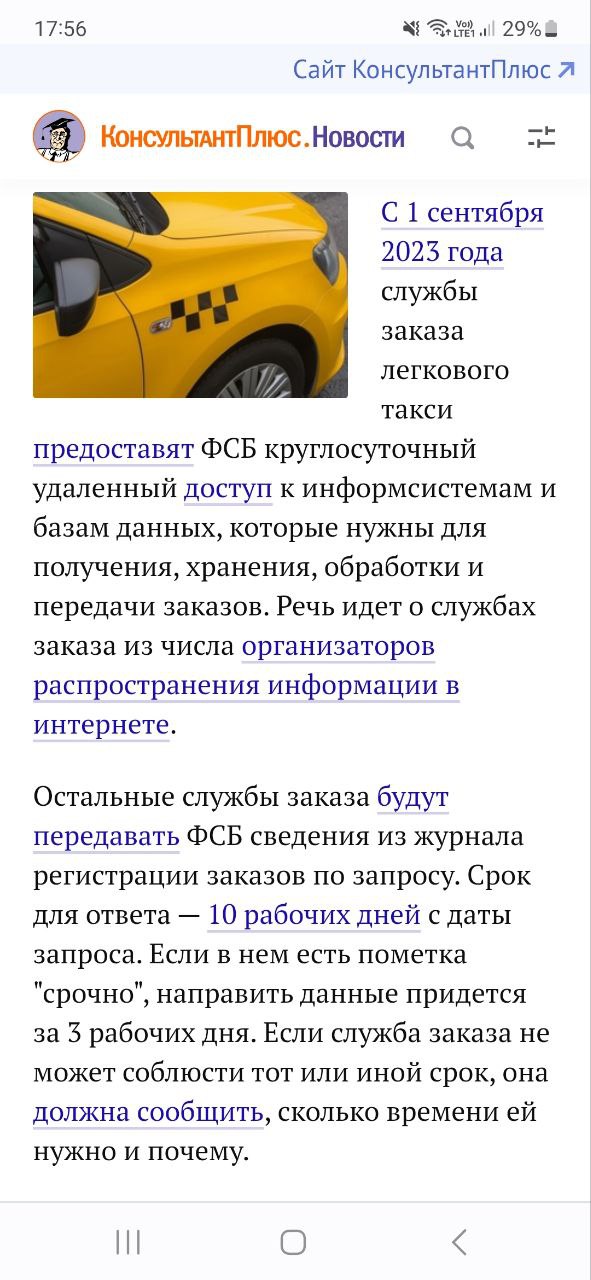The width and height of the screenshot is (591, 1280).
Task: Open the 'должна сообщить' link
Action: point(148,1112)
